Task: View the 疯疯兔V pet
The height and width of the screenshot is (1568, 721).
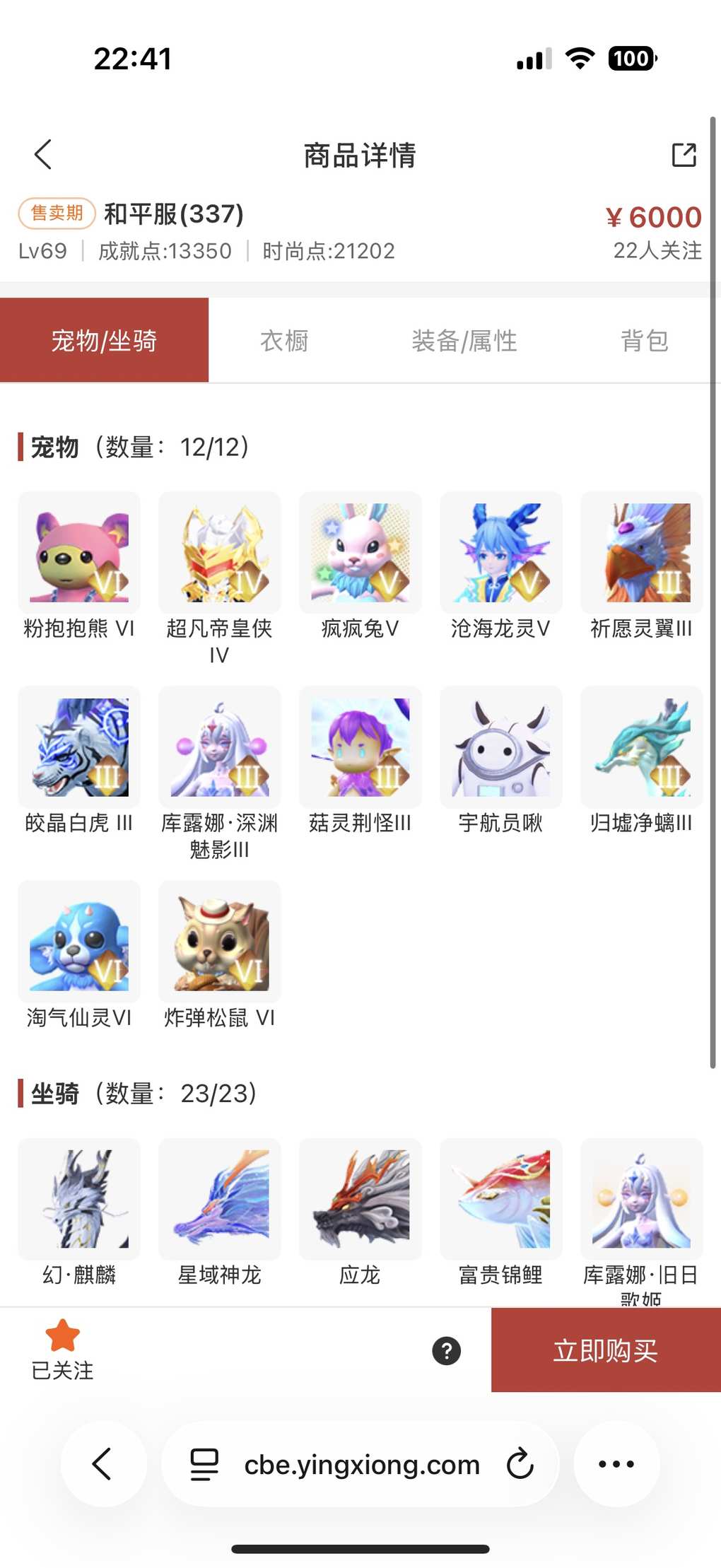Action: pyautogui.click(x=360, y=553)
